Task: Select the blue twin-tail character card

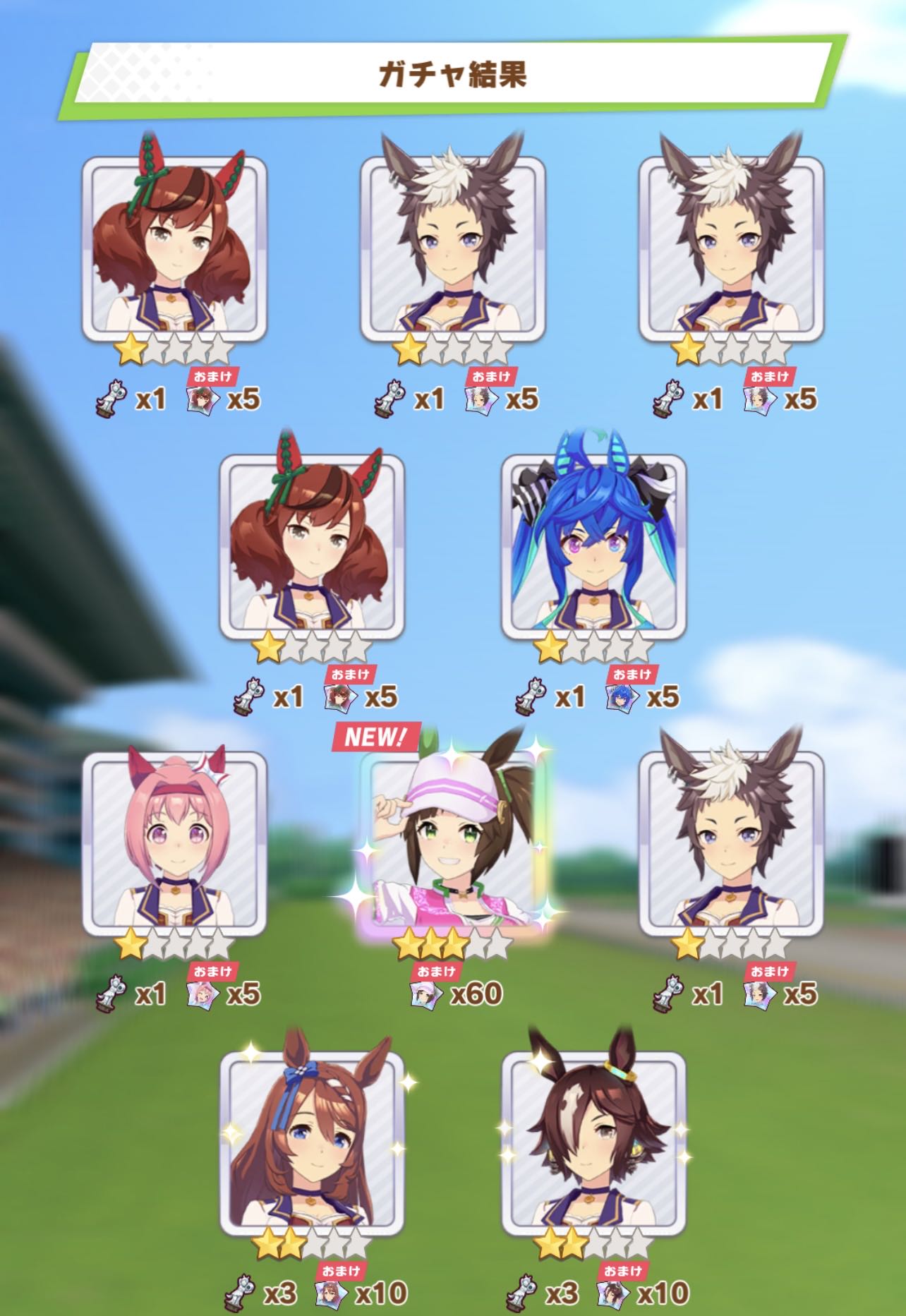Action: click(593, 547)
